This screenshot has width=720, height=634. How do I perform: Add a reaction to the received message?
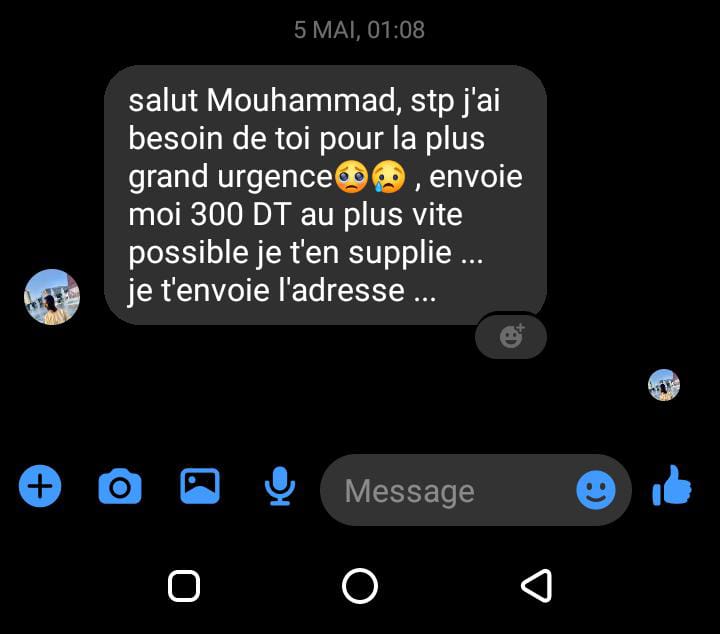[x=511, y=337]
